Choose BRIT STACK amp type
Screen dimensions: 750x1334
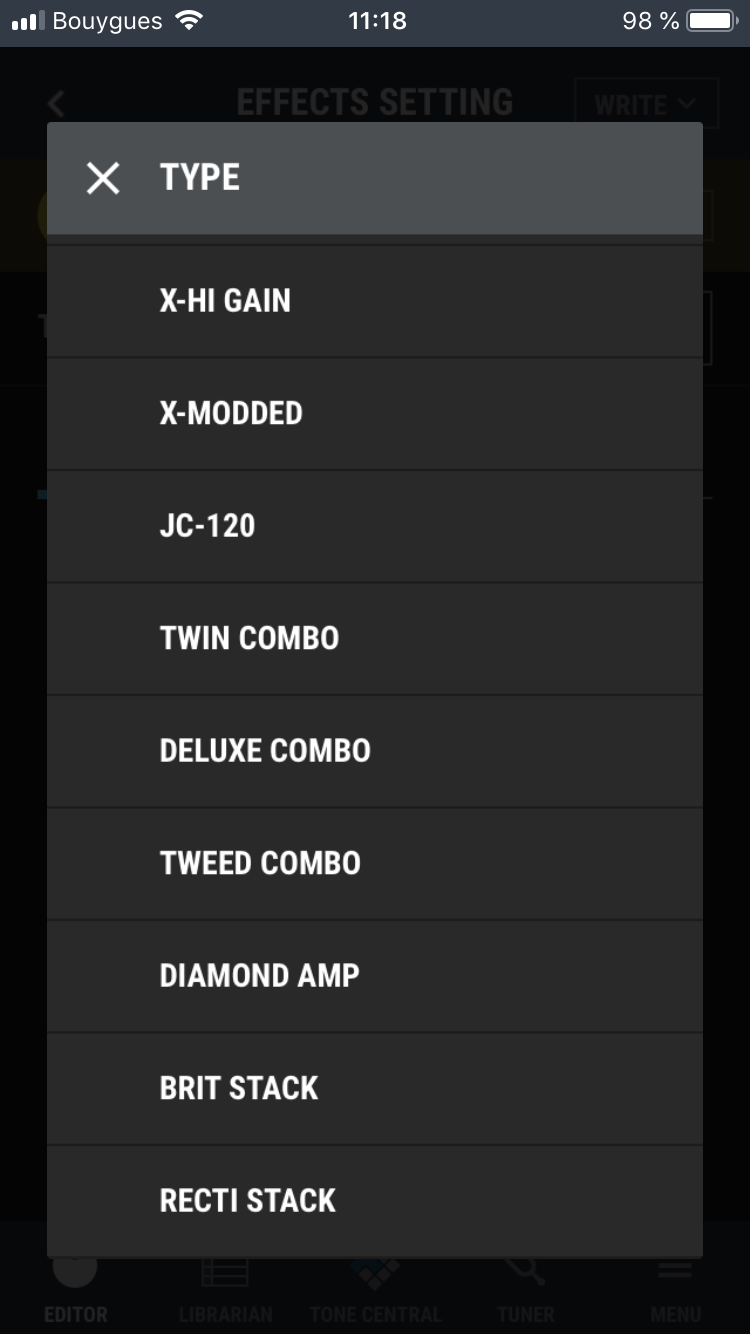tap(374, 1088)
